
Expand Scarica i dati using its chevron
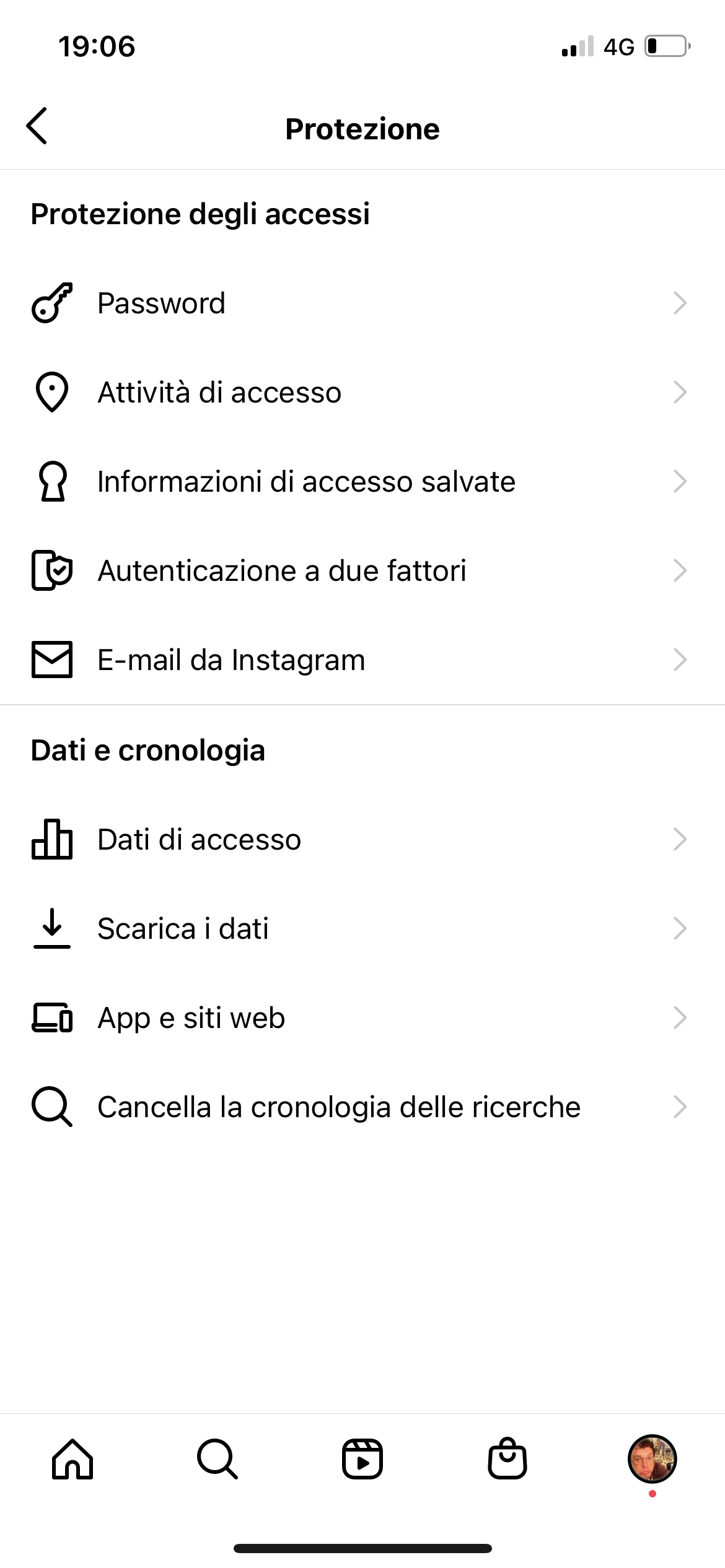coord(680,928)
